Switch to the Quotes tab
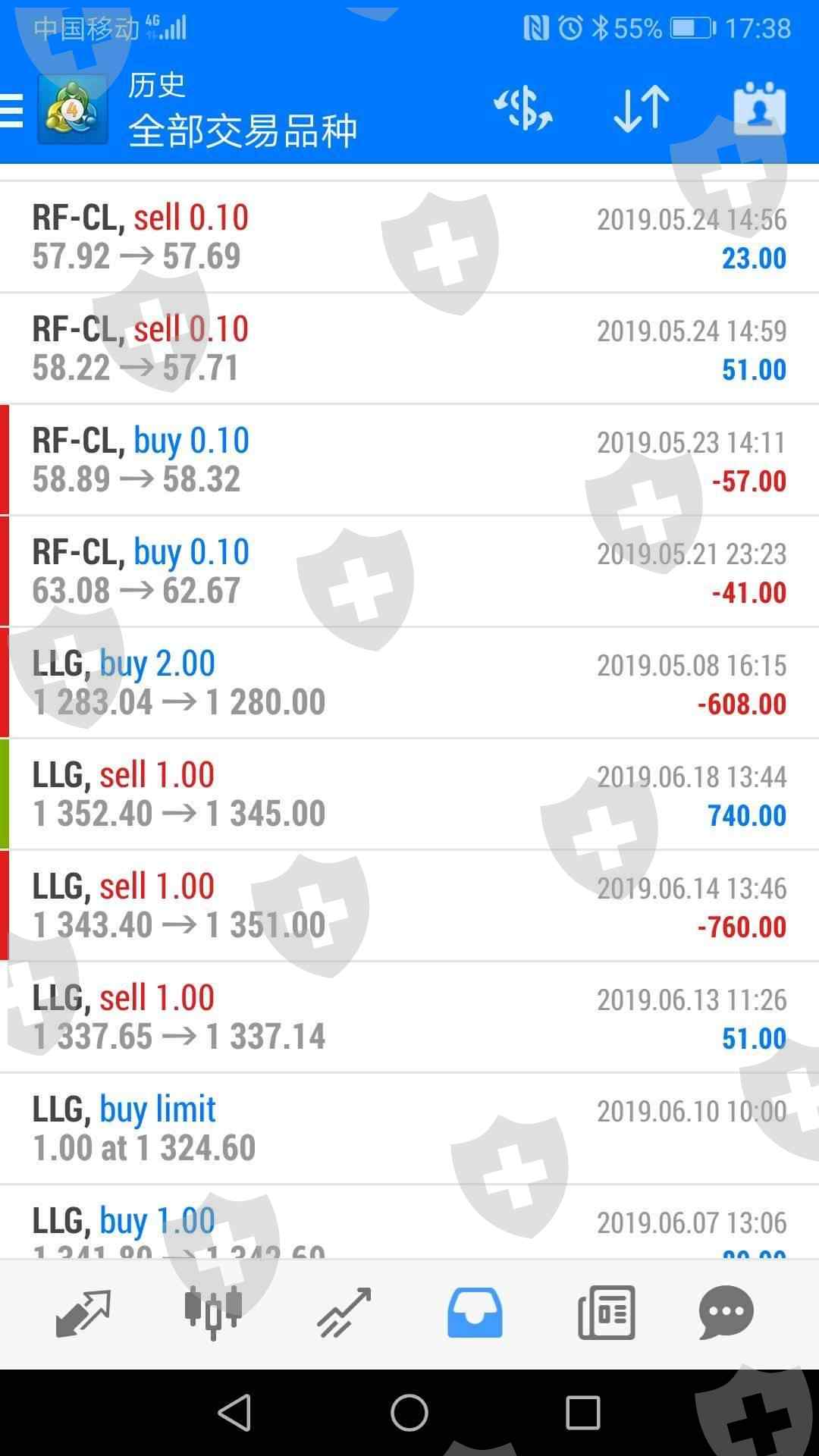 [83, 1313]
